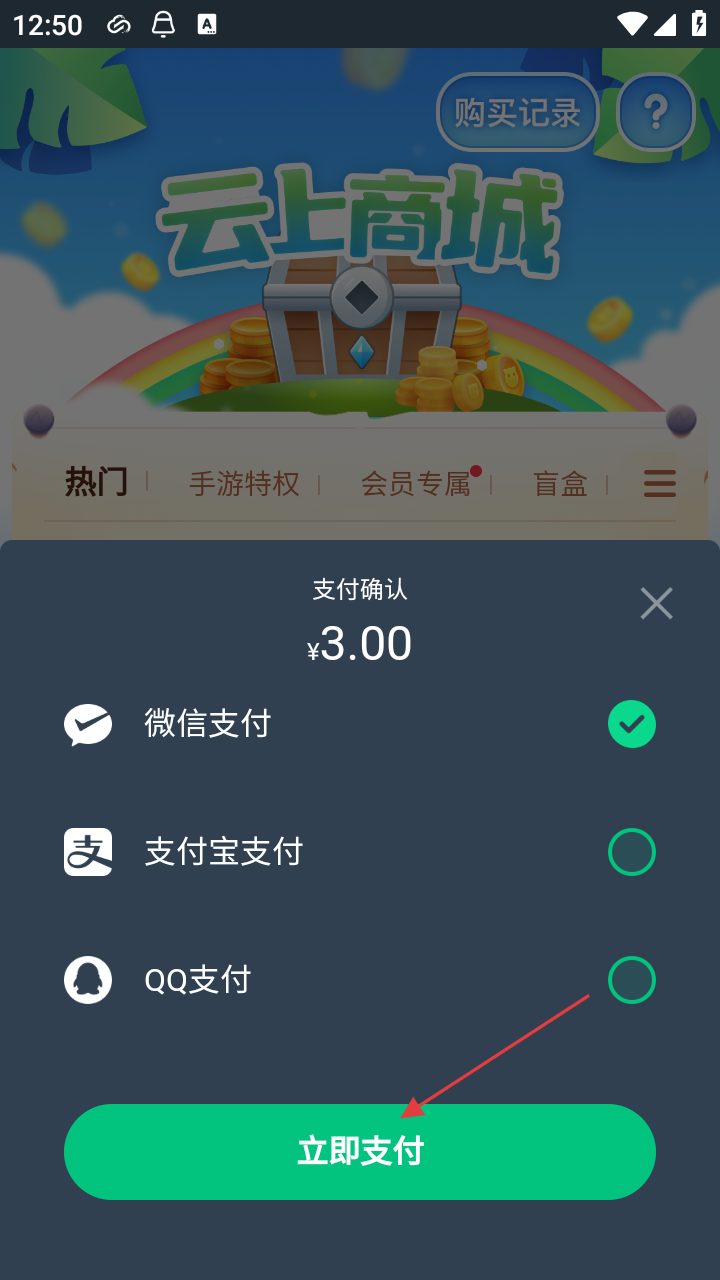This screenshot has width=720, height=1280.
Task: Switch to the 手游特权 tab
Action: pos(244,484)
